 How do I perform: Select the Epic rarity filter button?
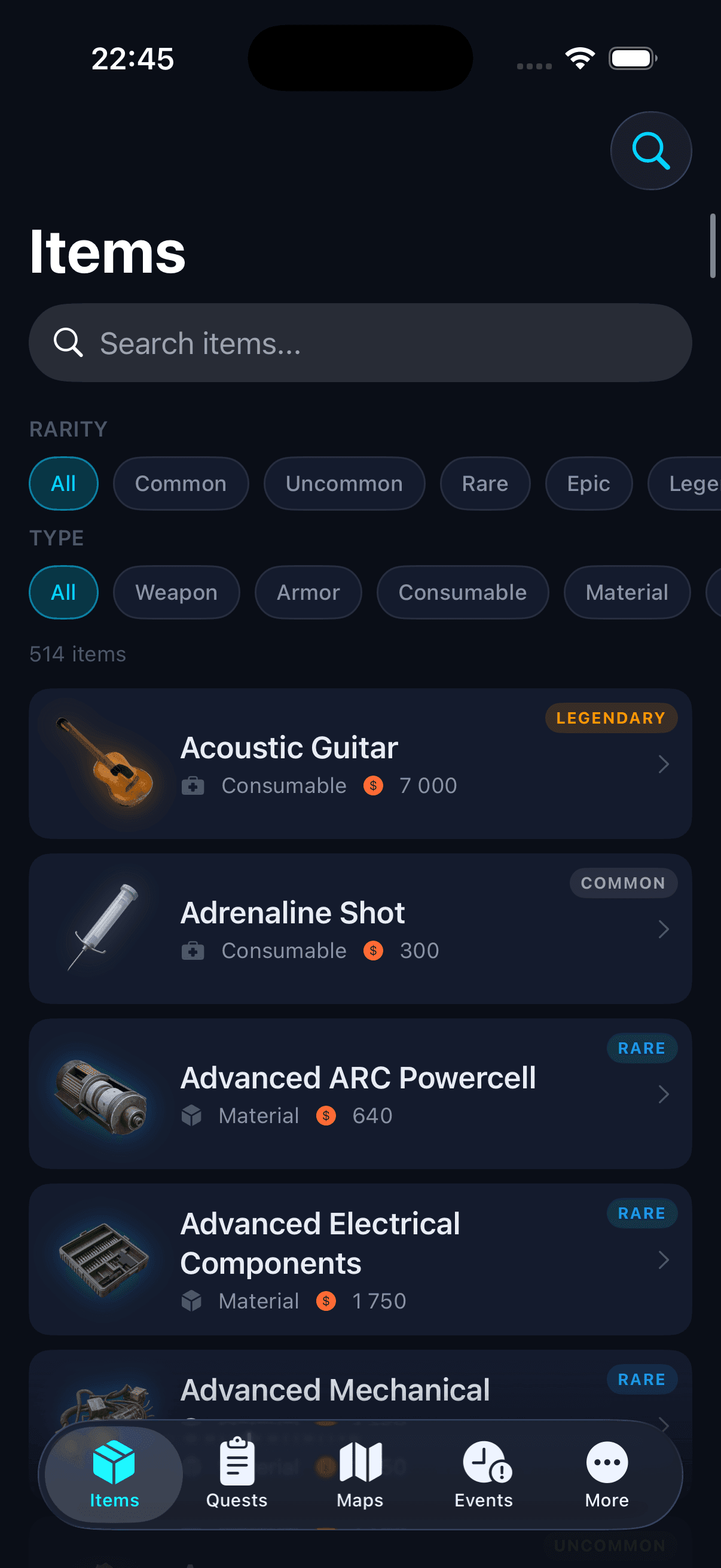click(x=588, y=483)
